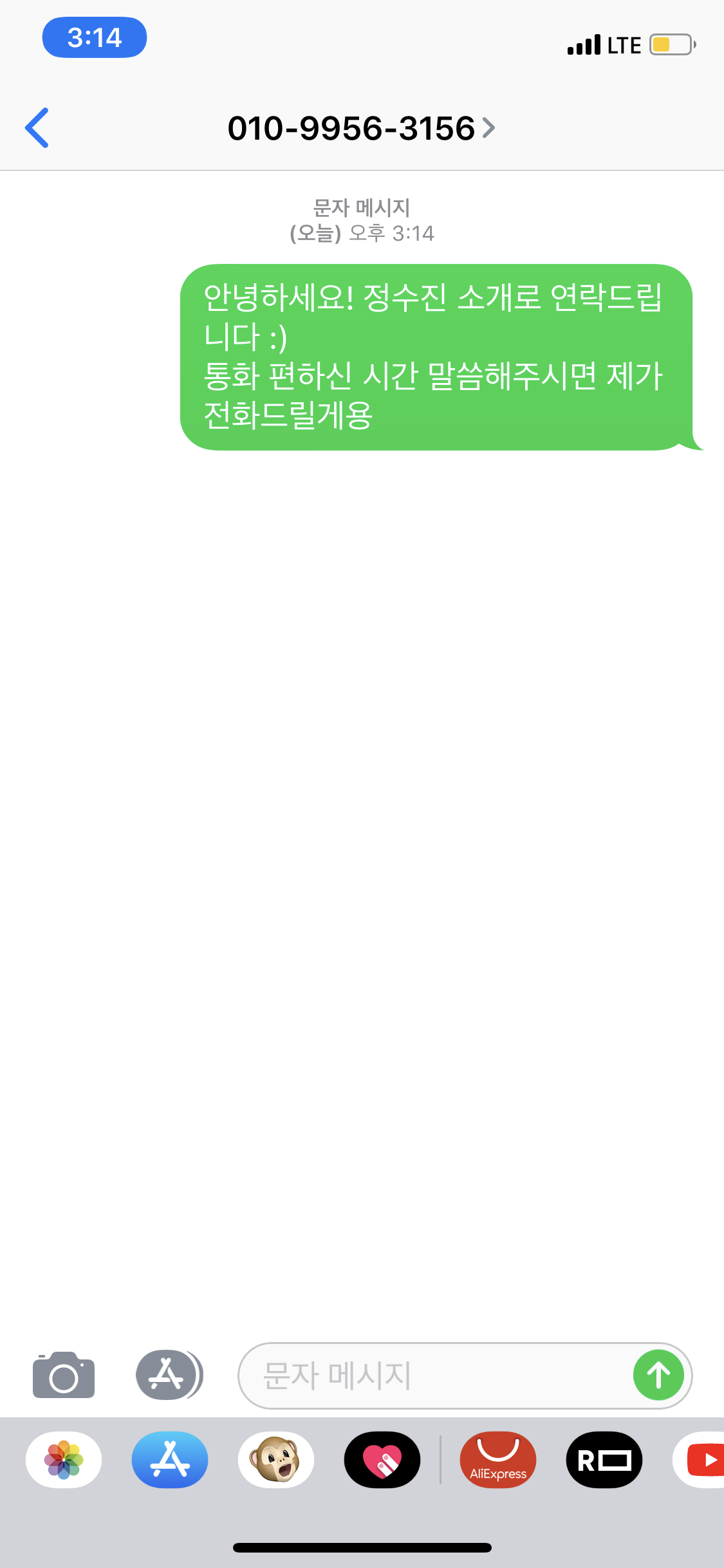Send the message with the green arrow

(x=658, y=1375)
